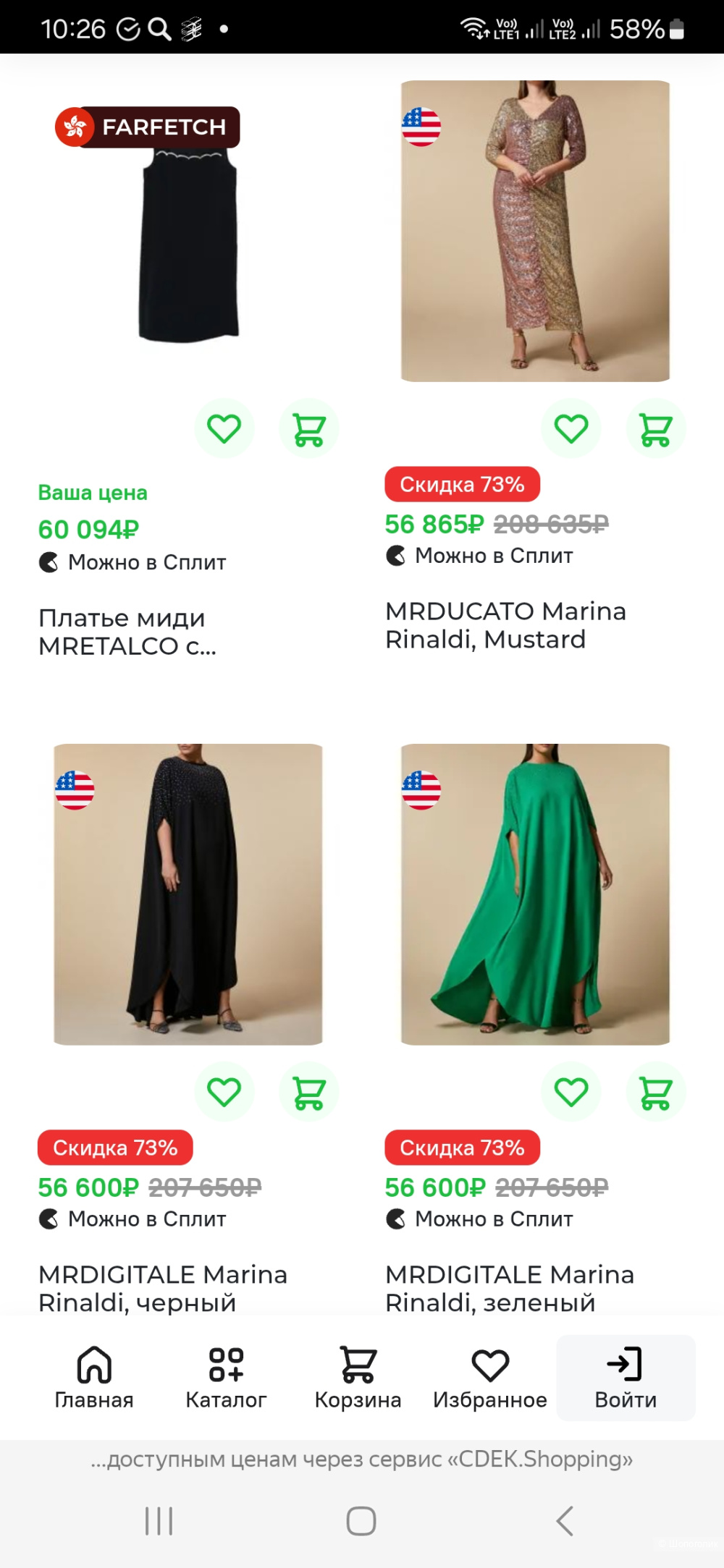Go to the Главная tab
This screenshot has width=724, height=1568.
coord(94,1378)
